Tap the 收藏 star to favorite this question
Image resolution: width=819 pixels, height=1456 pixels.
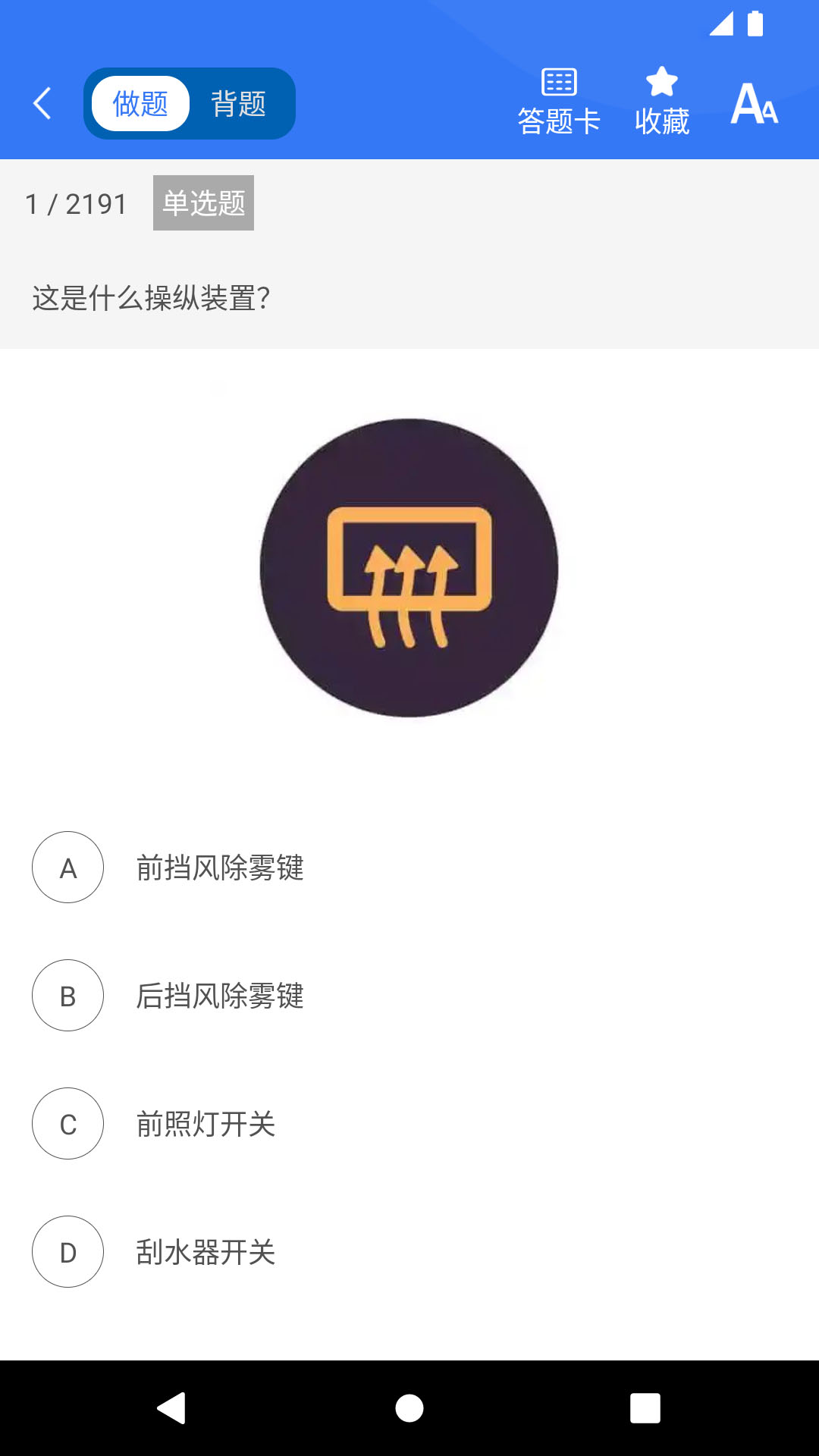point(661,80)
